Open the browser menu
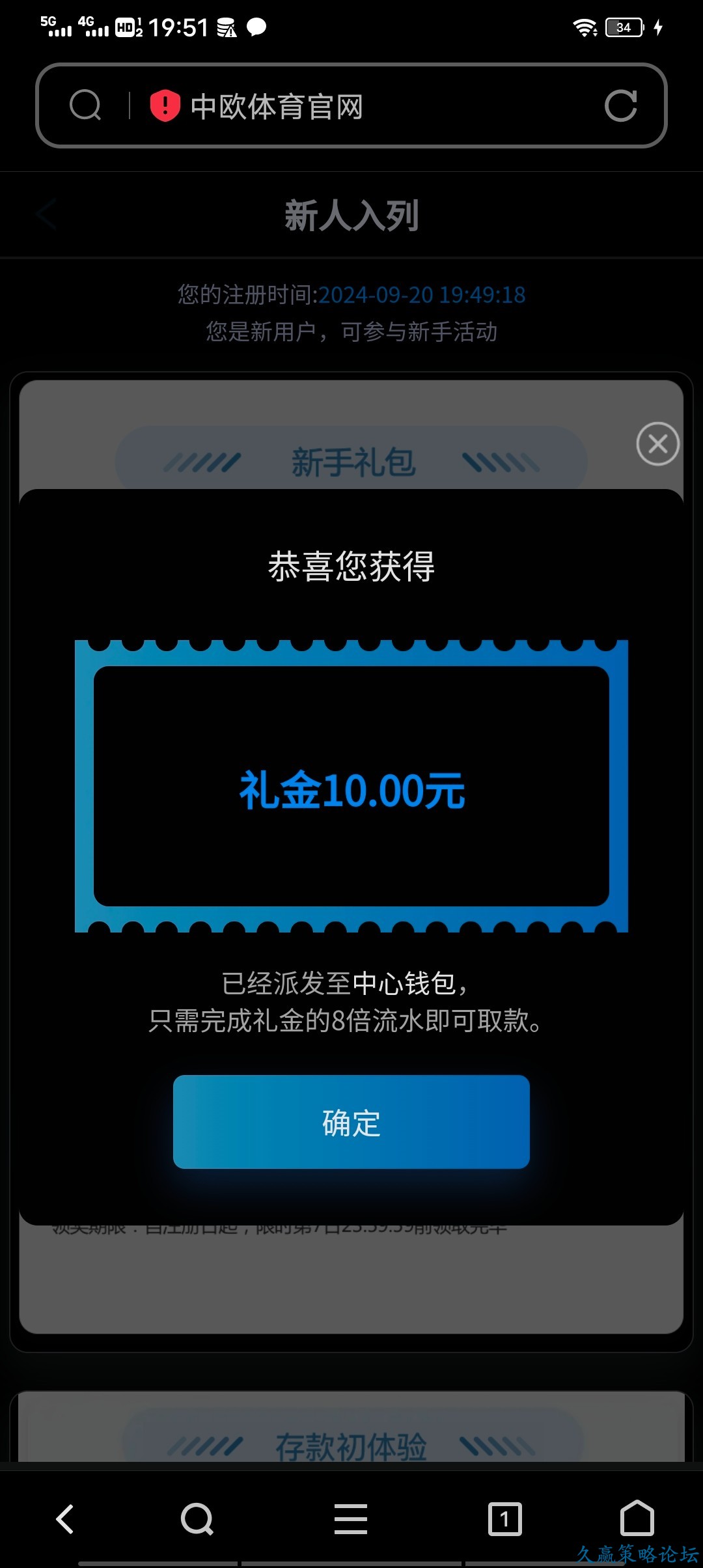 [x=351, y=1519]
